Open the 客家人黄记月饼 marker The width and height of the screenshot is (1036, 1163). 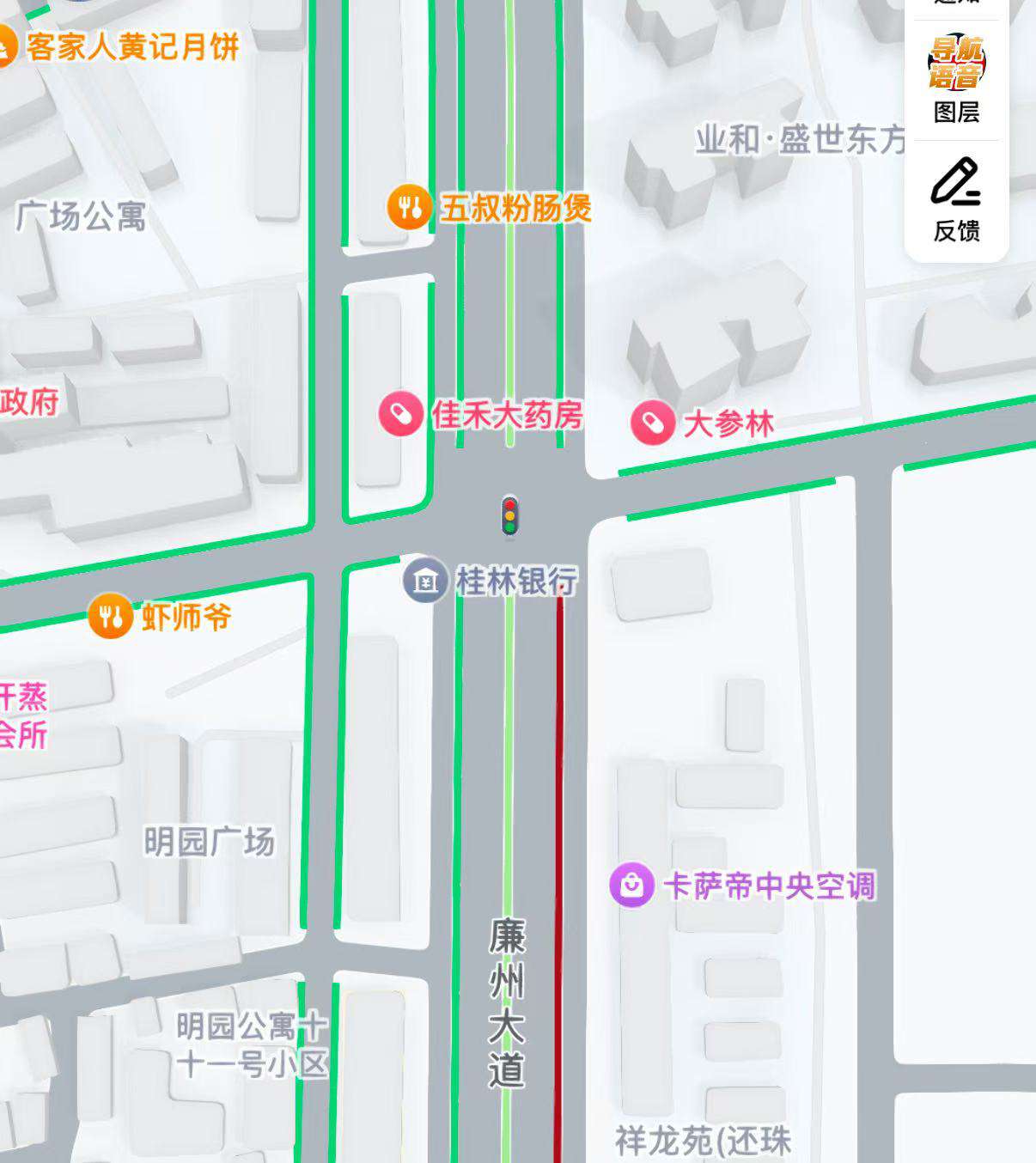click(7, 46)
